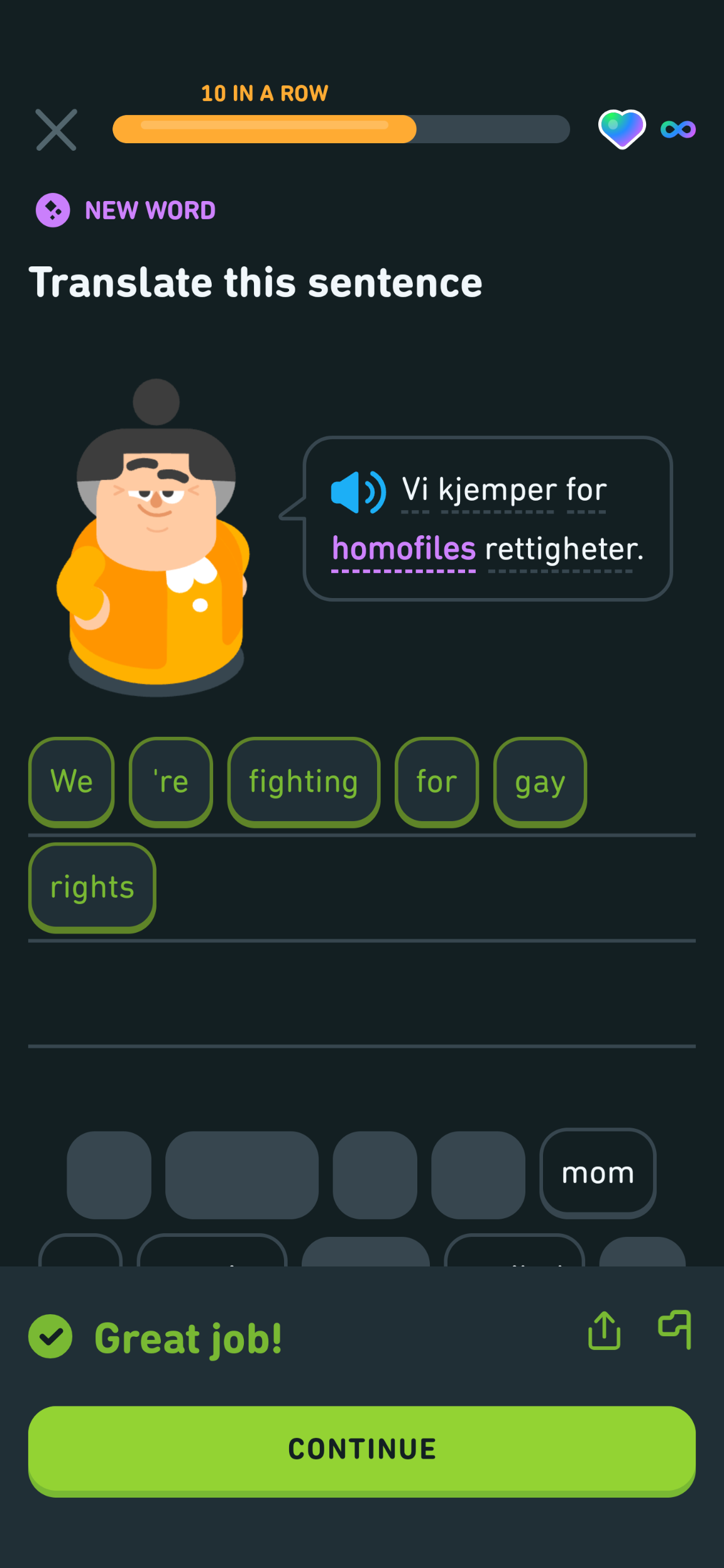Play the sentence audio speaker

click(358, 492)
